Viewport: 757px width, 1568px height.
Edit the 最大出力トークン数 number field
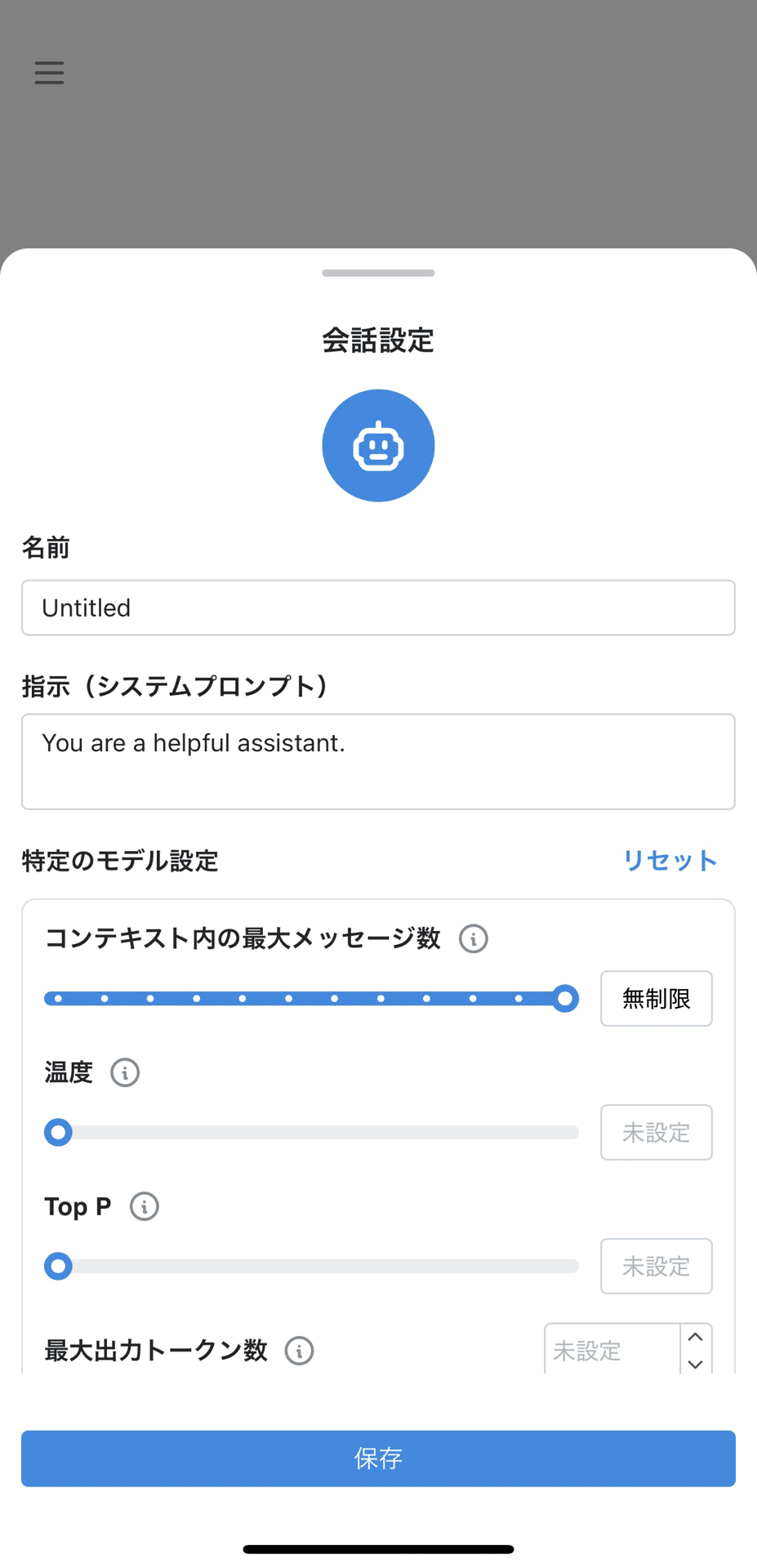tap(611, 1351)
